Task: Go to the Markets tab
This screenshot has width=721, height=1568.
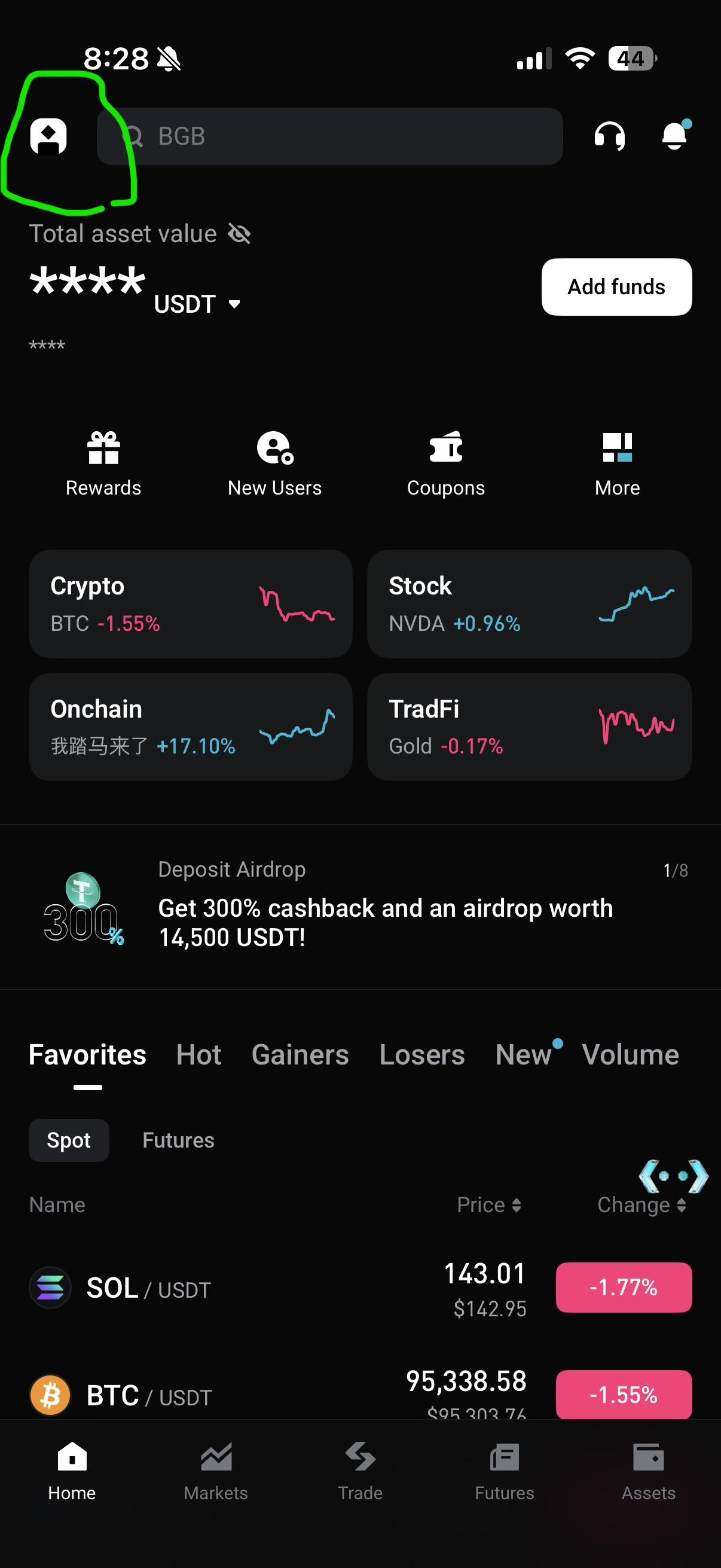Action: 216,1471
